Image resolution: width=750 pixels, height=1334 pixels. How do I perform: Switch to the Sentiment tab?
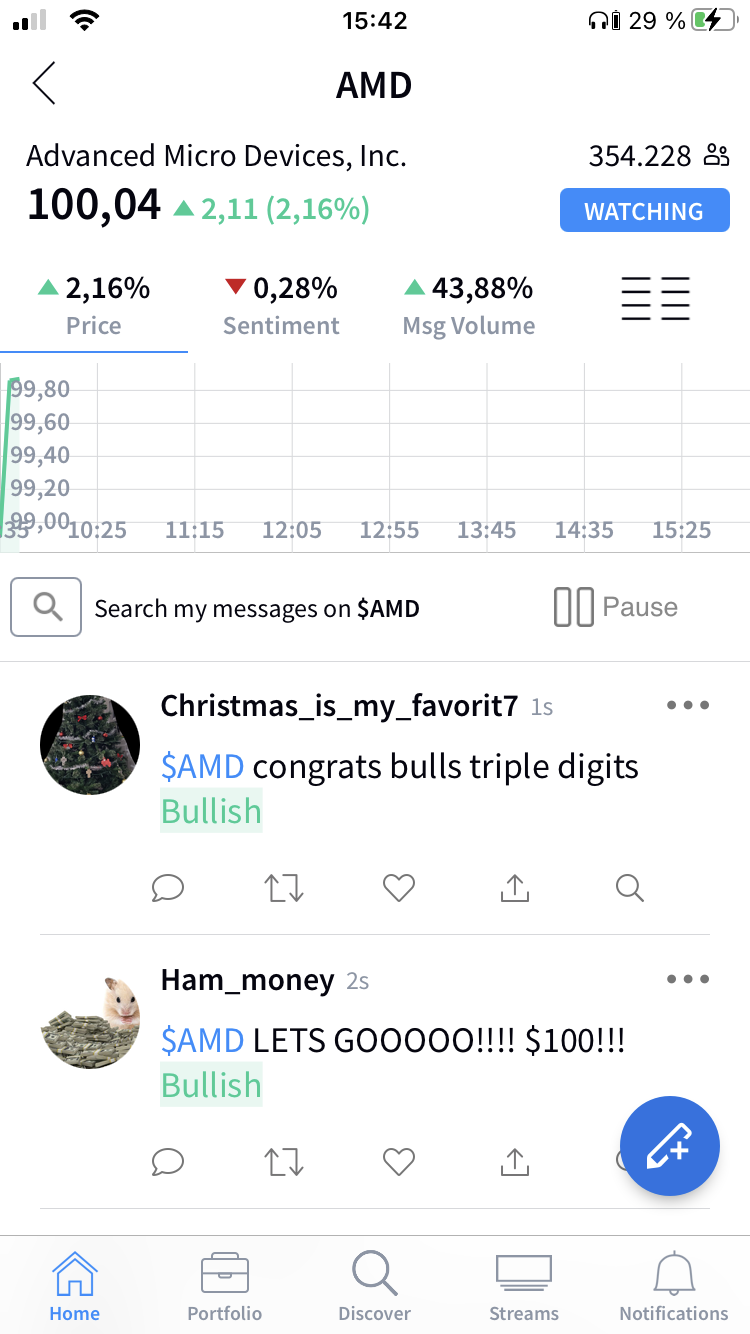point(281,306)
